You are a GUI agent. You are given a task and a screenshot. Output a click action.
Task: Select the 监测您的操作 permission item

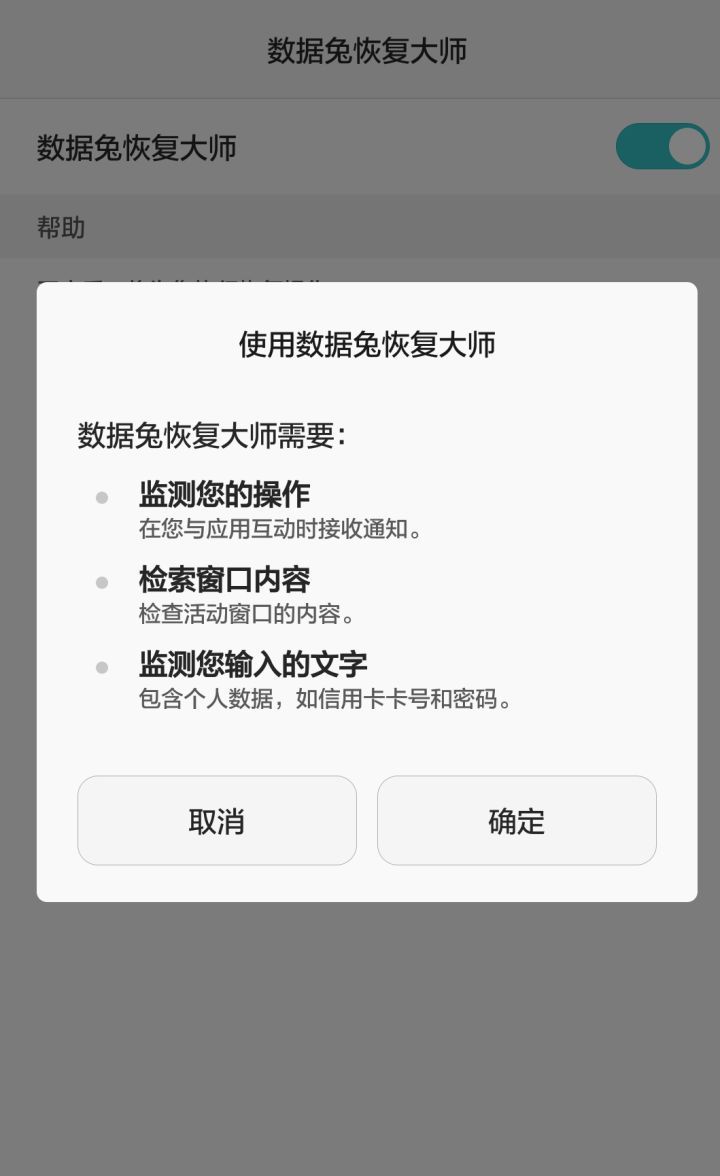tap(224, 494)
